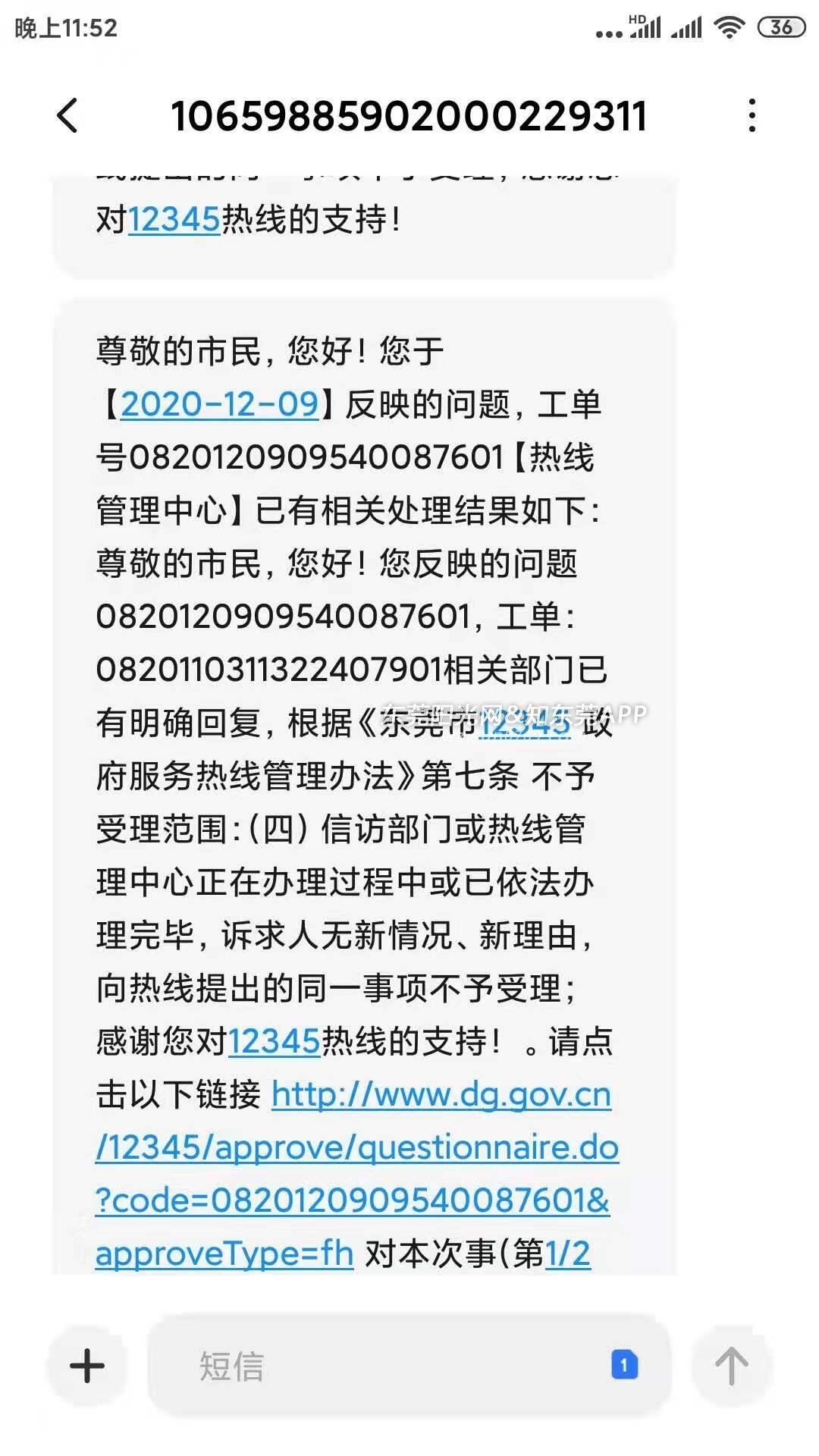Tap the 1/2 link at bottom
The height and width of the screenshot is (1456, 819).
567,1254
